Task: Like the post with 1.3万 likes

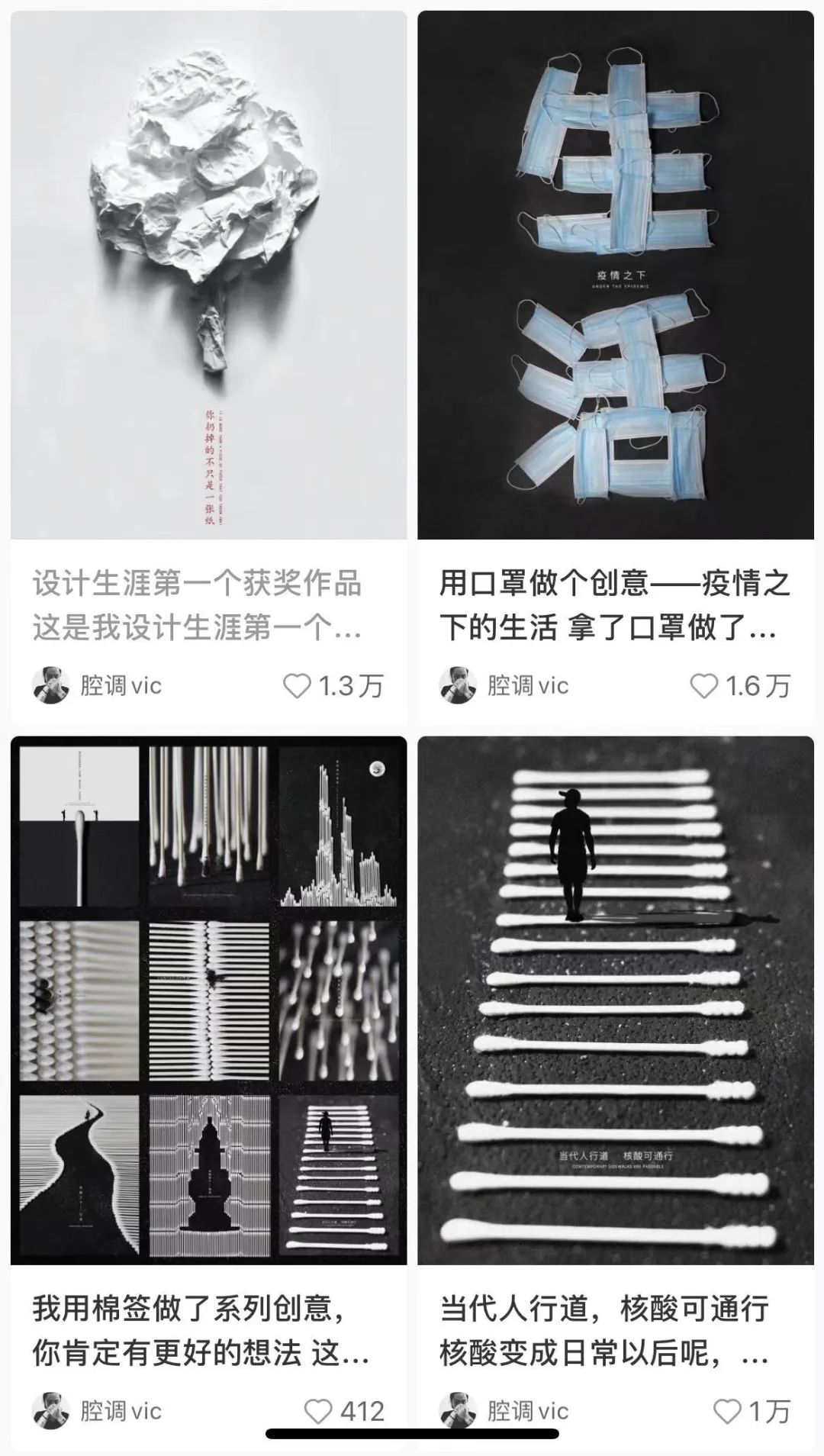Action: pyautogui.click(x=297, y=686)
